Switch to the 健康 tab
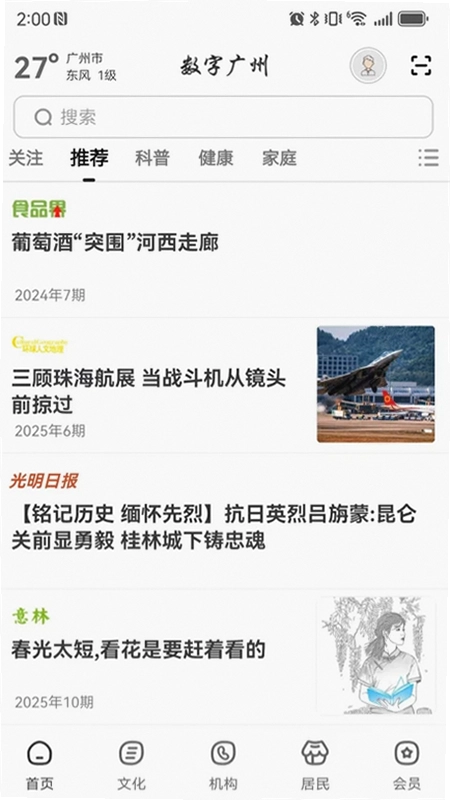The width and height of the screenshot is (450, 800). [x=216, y=158]
